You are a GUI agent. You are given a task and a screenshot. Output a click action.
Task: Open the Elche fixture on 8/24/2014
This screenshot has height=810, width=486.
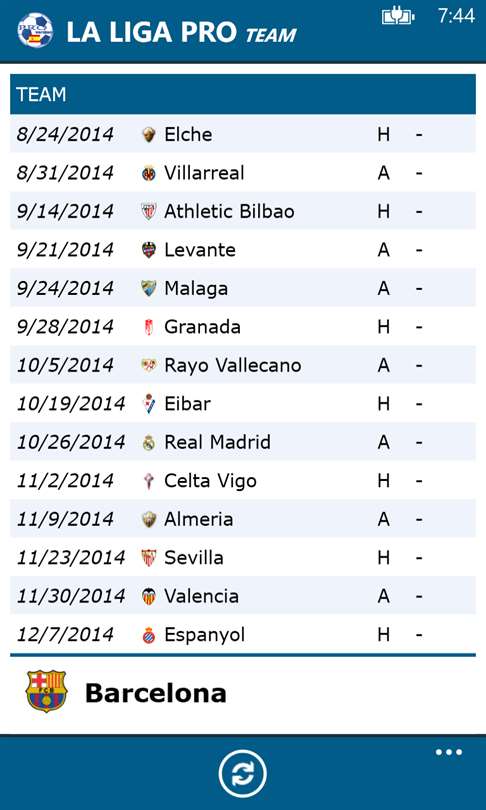coord(243,134)
